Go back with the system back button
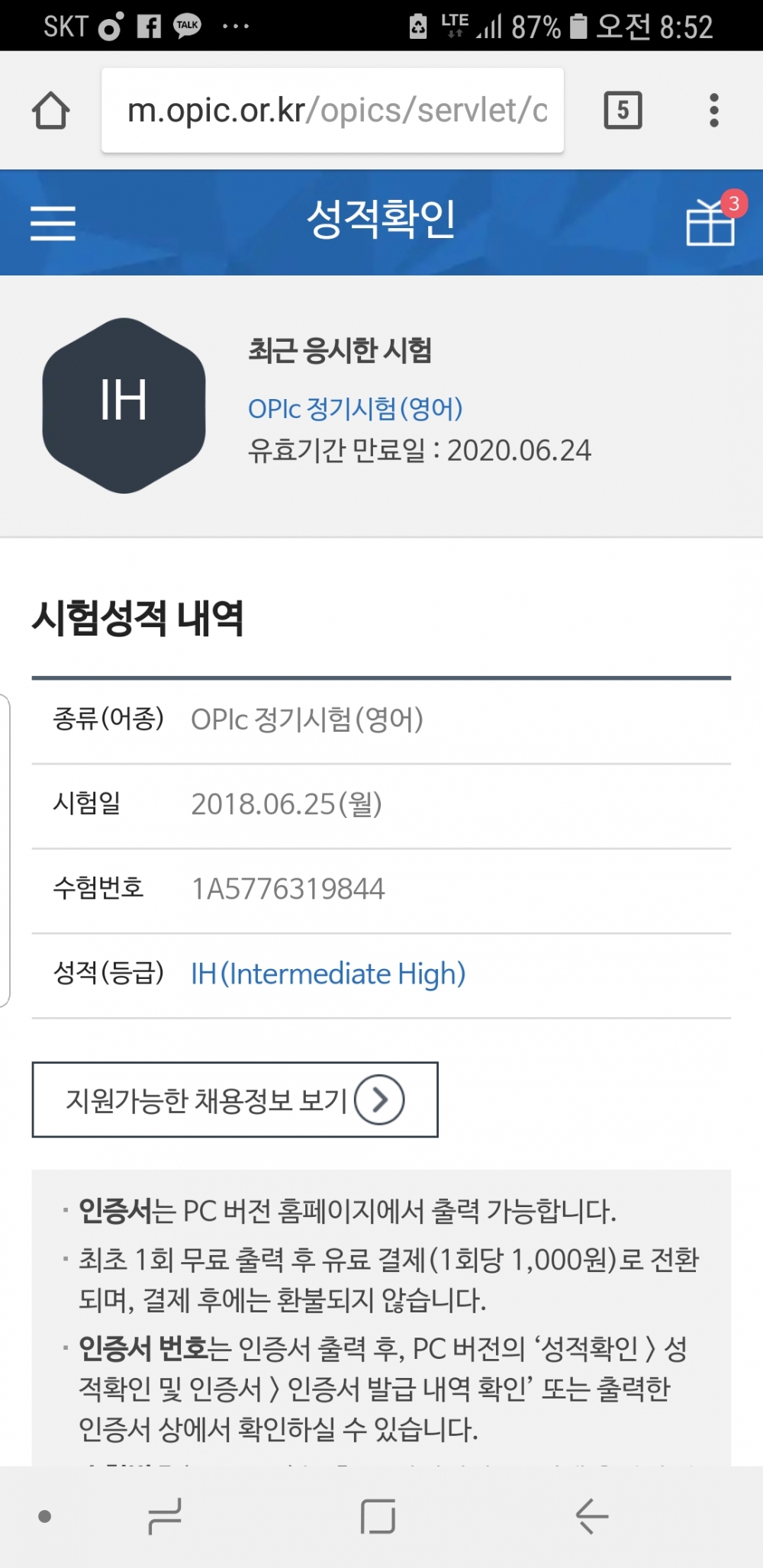The width and height of the screenshot is (763, 1568). tap(592, 1516)
